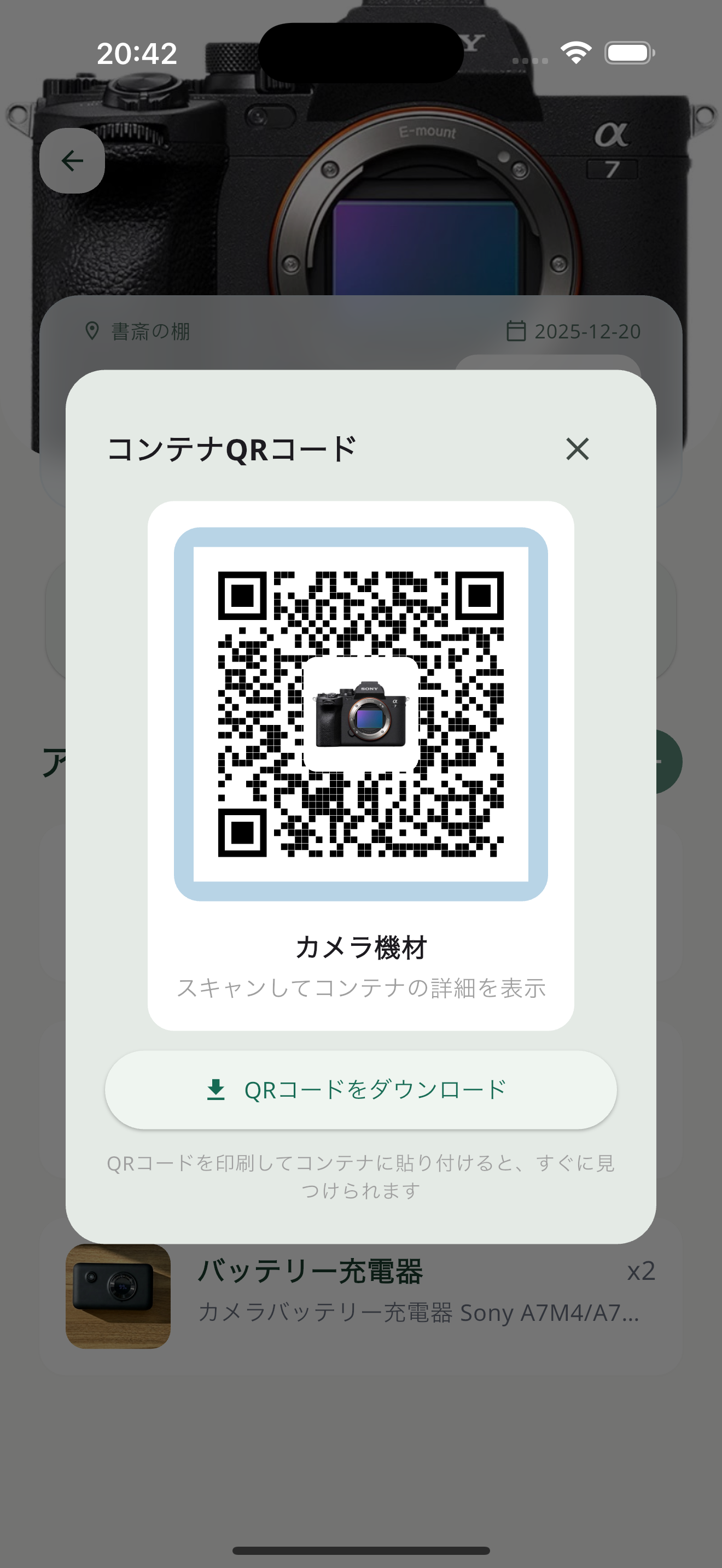Tap the download arrow icon in the green button
This screenshot has height=1568, width=722.
coord(216,1090)
